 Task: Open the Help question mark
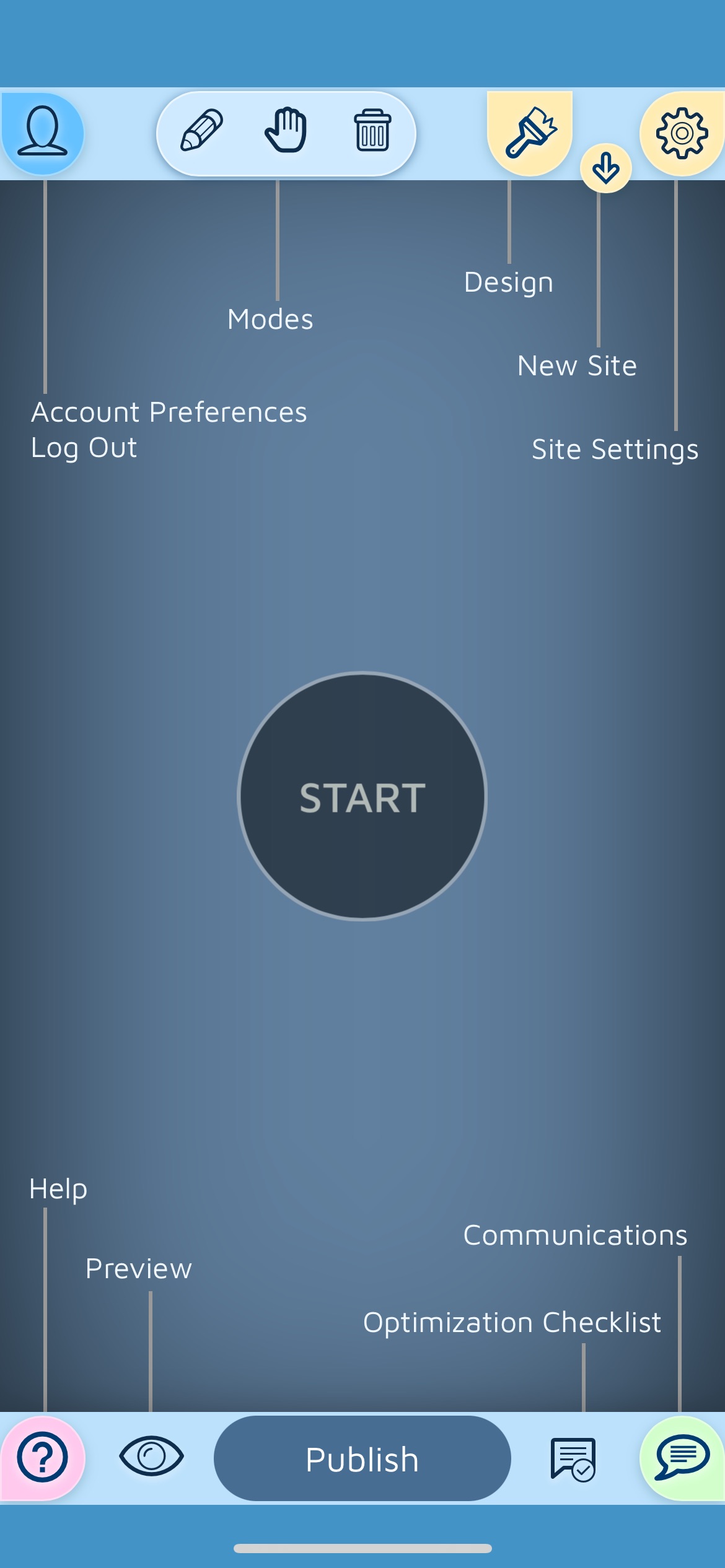point(42,1458)
